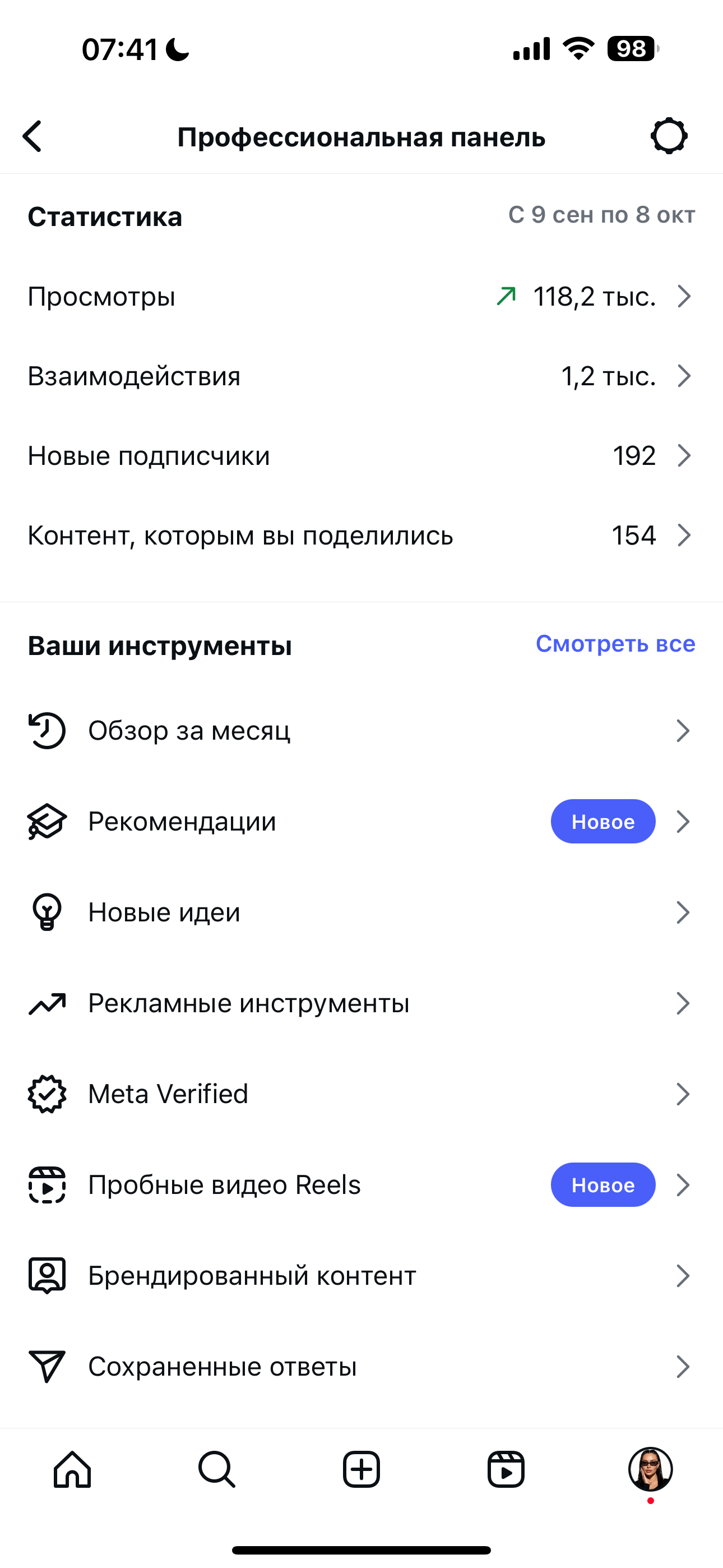
Task: Open the profile tab with the avatar
Action: (x=650, y=1469)
